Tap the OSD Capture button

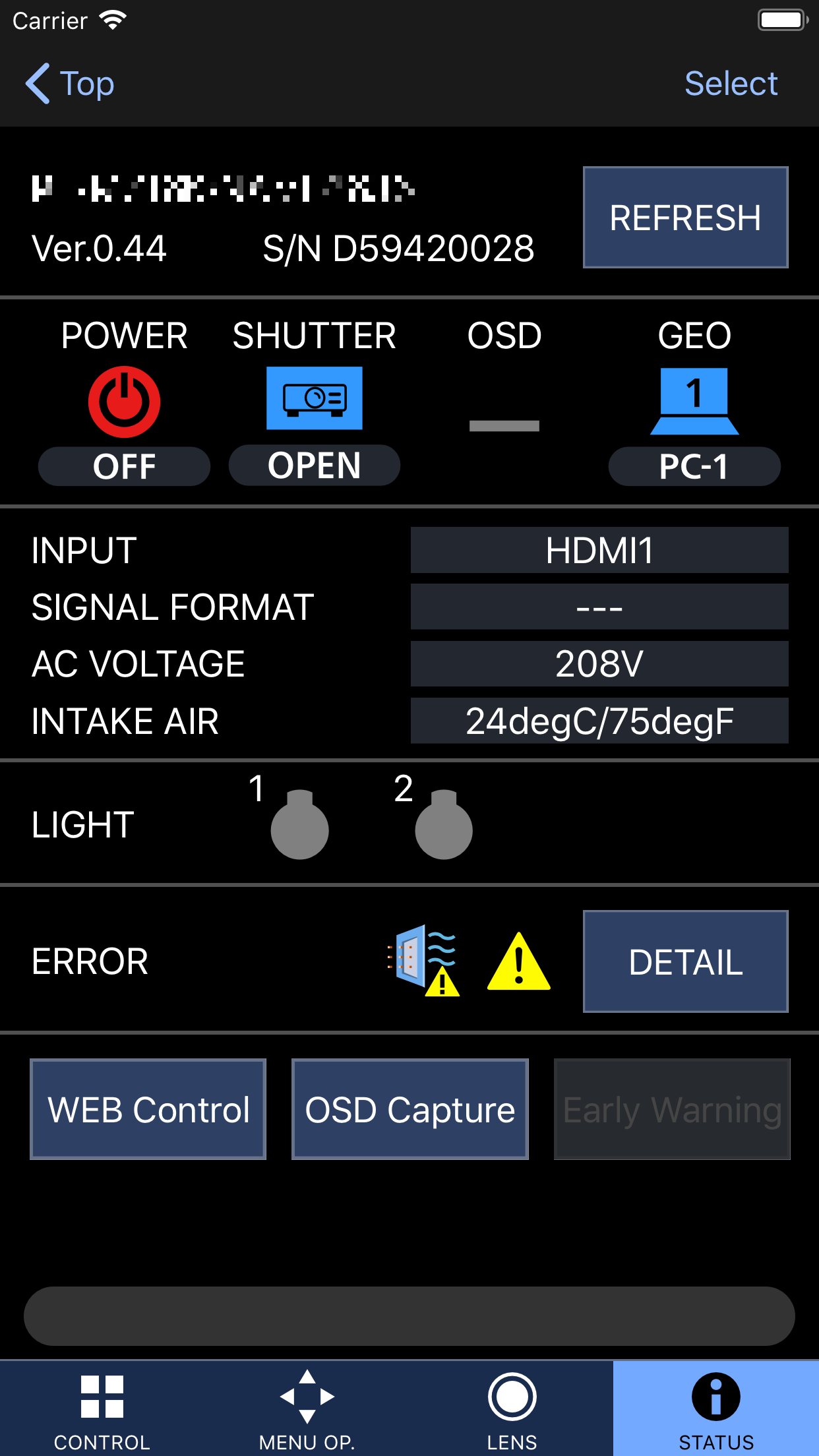[409, 1108]
